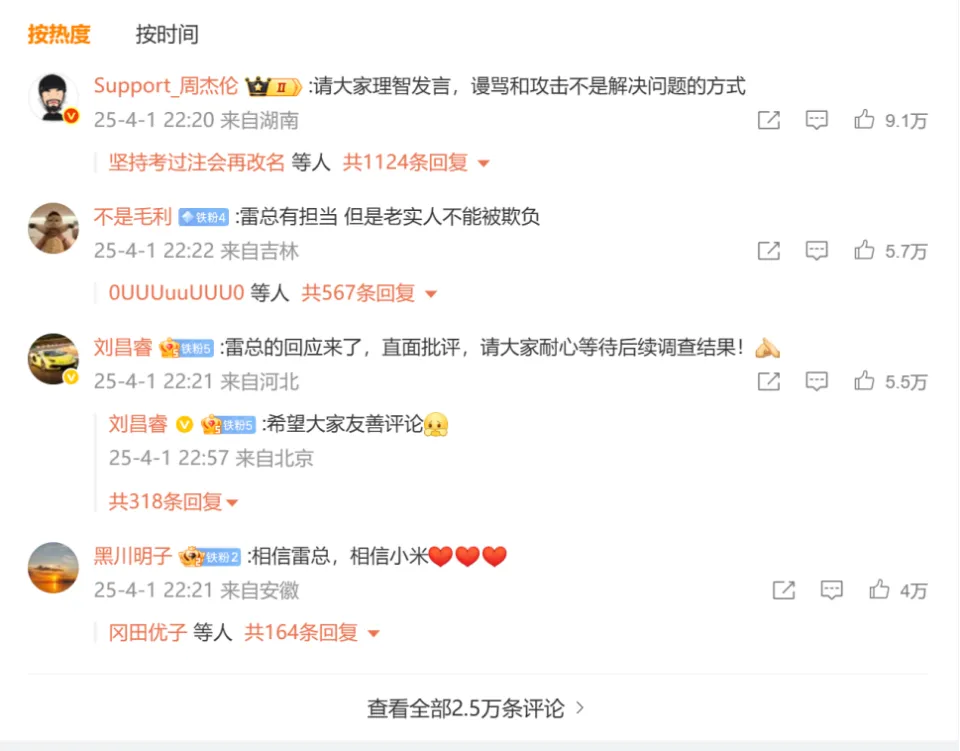Viewport: 960px width, 751px height.
Task: Share 不是毛利's comment
Action: pyautogui.click(x=768, y=251)
